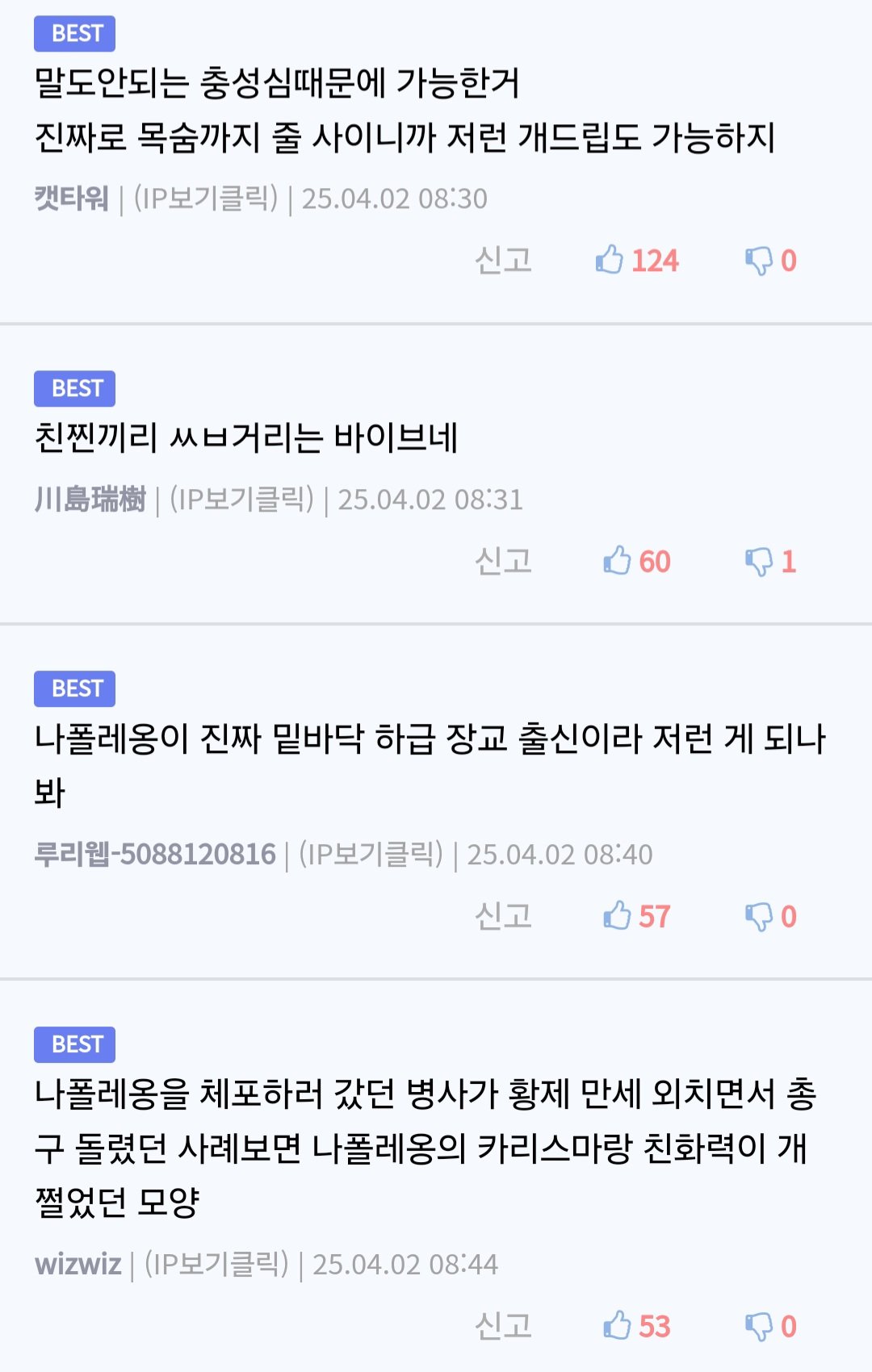Click IP보기클릭 on wizwiz's comment
872x1372 pixels.
point(216,1264)
